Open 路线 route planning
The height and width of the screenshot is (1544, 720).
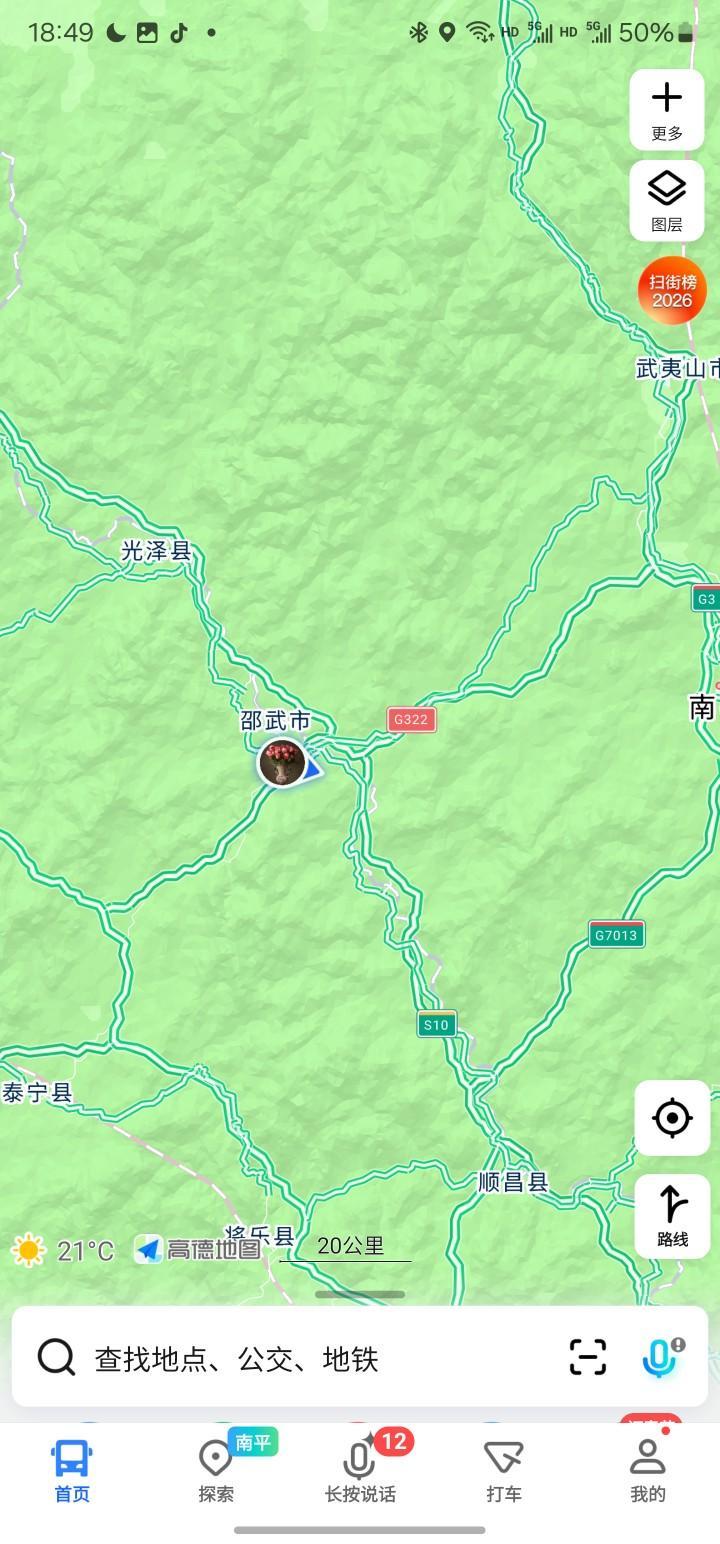click(672, 1215)
